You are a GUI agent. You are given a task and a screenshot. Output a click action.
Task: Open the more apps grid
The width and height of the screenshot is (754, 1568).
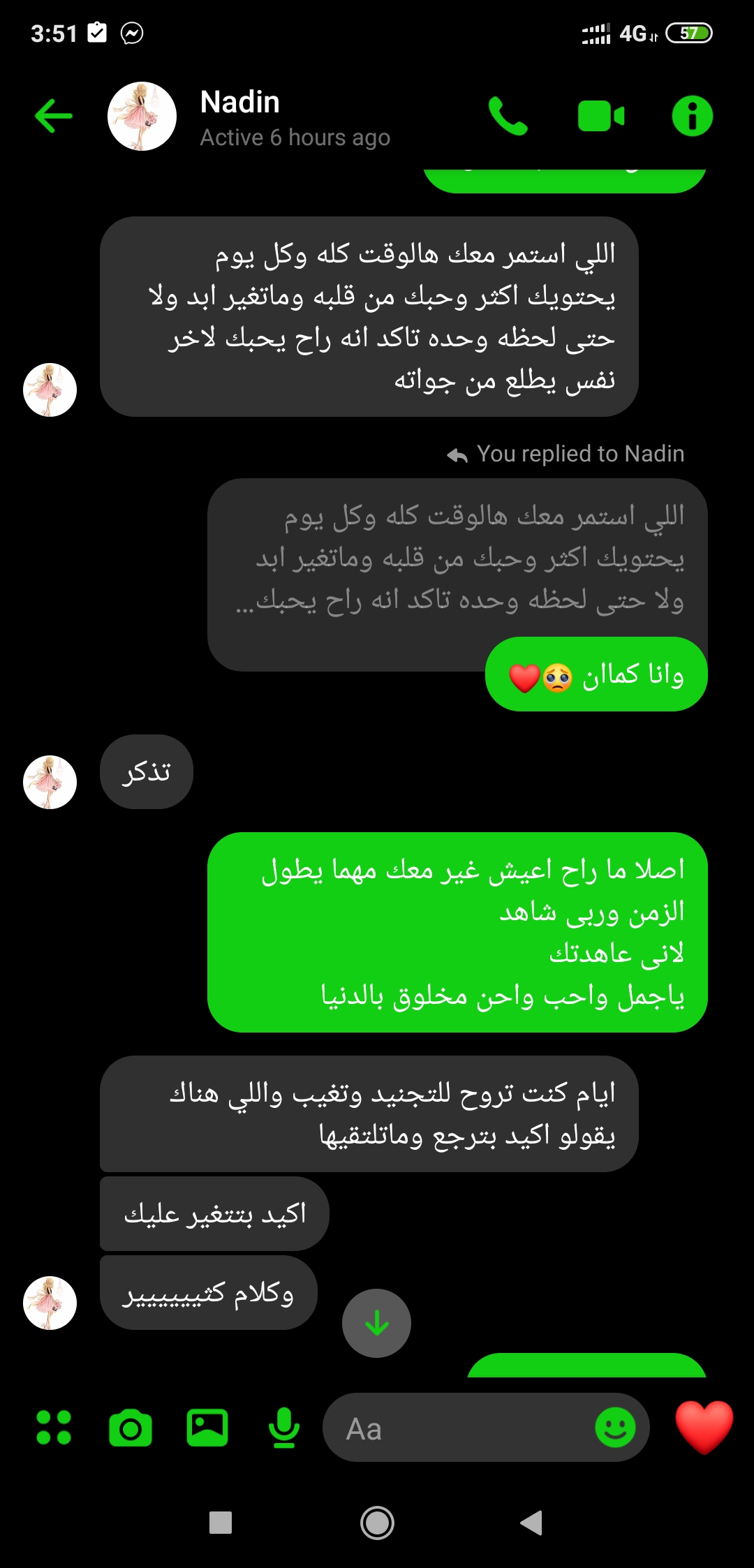click(54, 1427)
